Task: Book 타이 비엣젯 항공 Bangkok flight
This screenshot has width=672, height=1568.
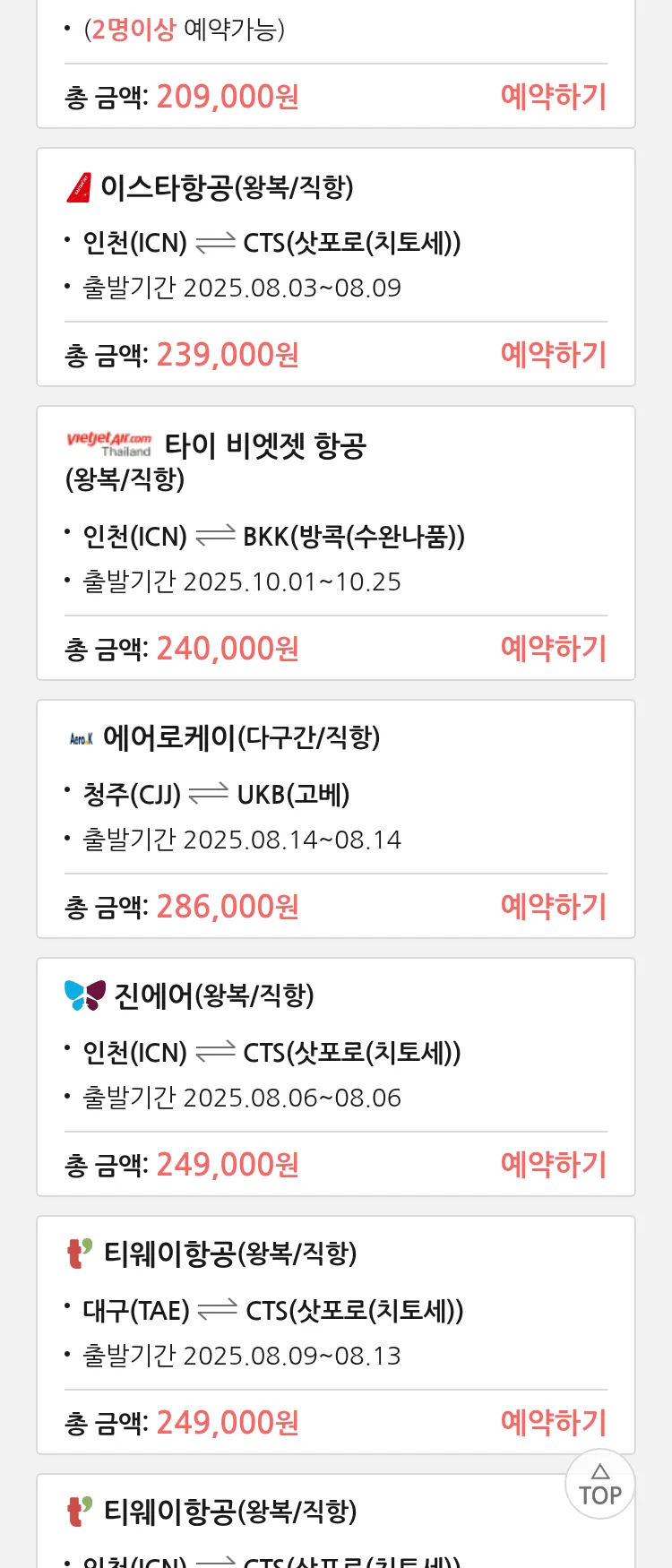Action: [x=553, y=648]
